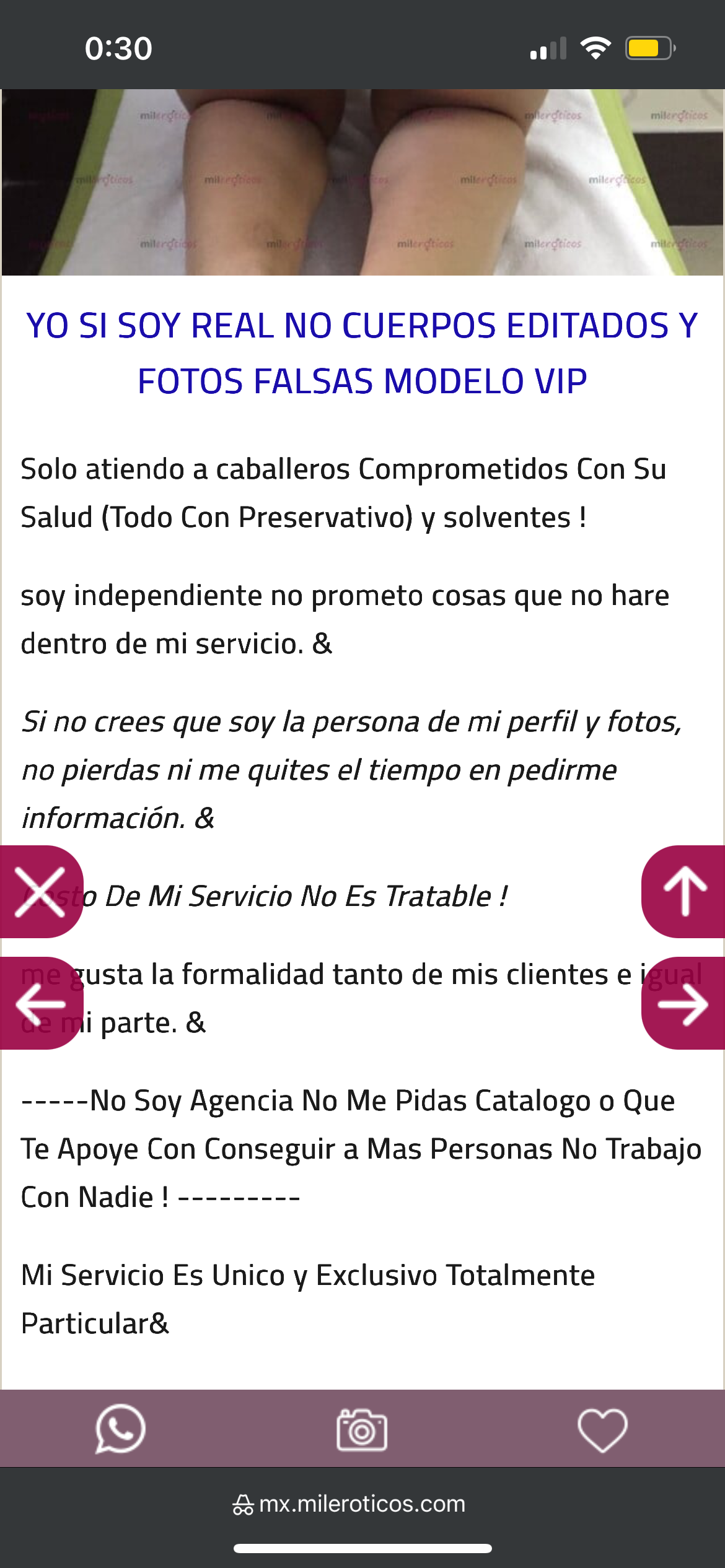Image resolution: width=725 pixels, height=1568 pixels.
Task: Save this listing with the heart icon
Action: 602,1429
